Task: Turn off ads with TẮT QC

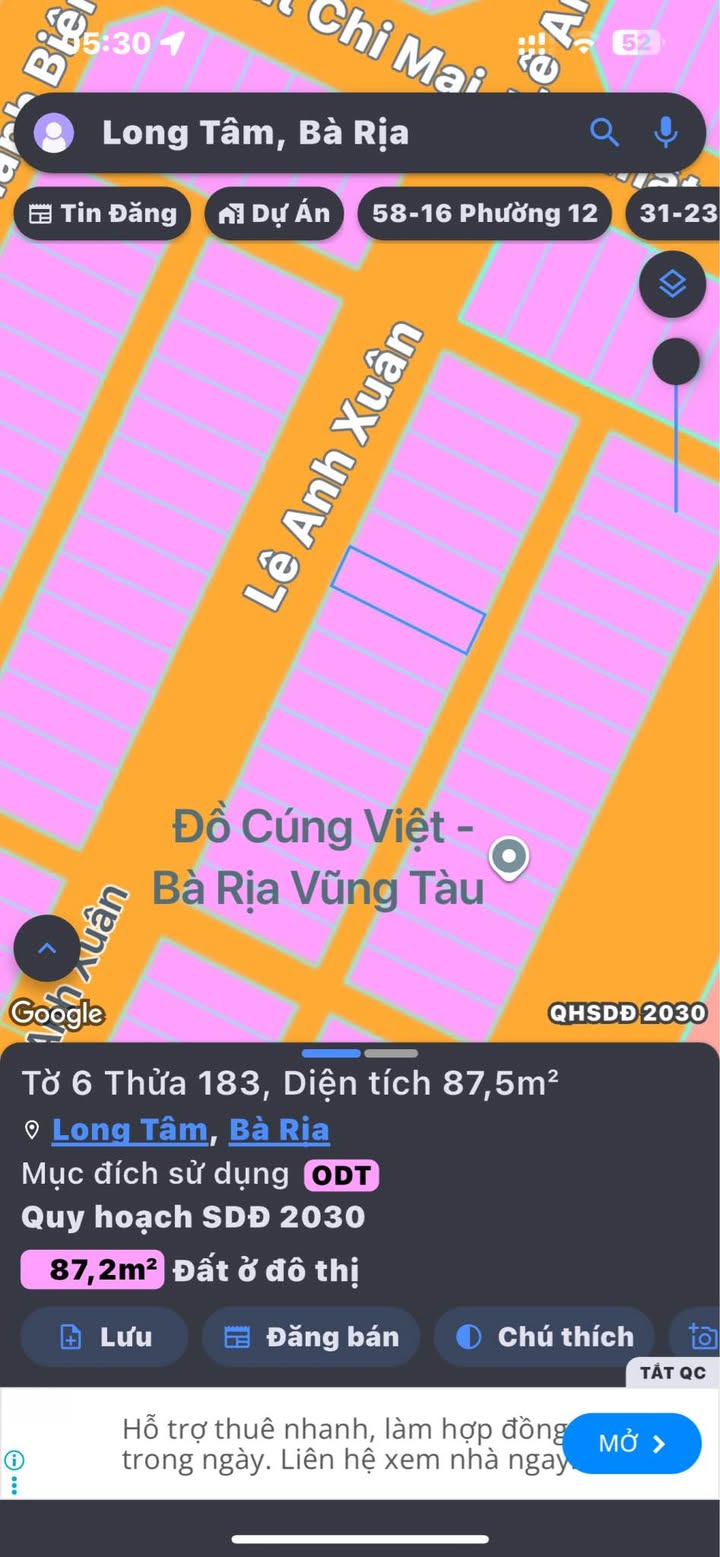Action: click(x=672, y=1372)
